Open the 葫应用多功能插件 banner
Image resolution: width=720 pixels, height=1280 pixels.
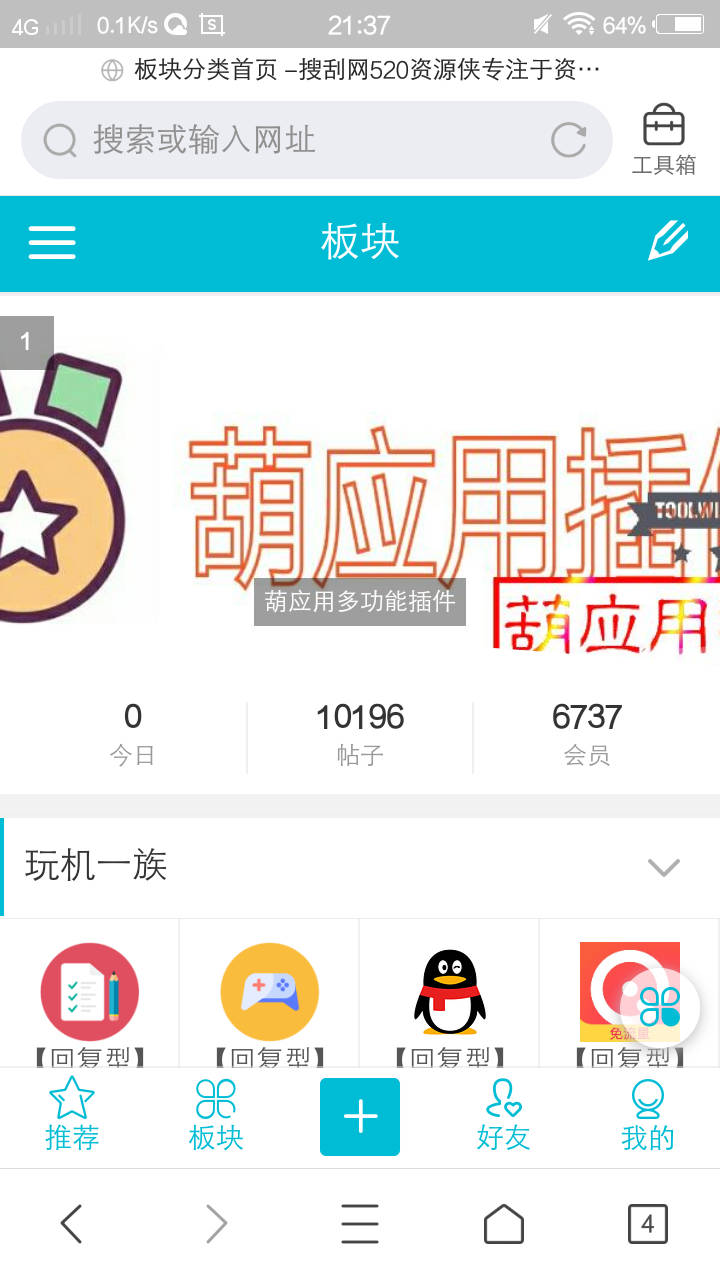[x=360, y=490]
